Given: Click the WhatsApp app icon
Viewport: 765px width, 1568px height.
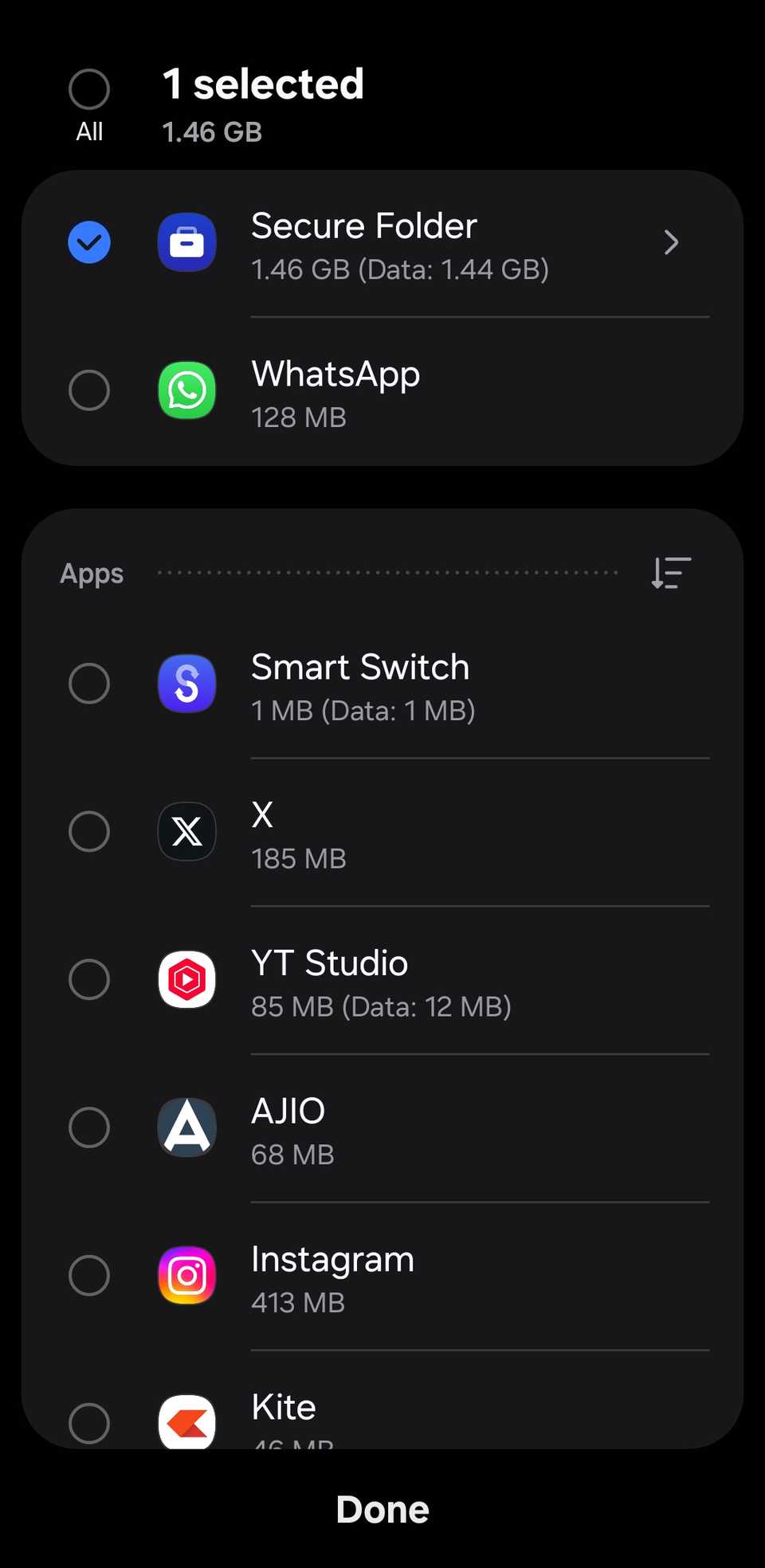Looking at the screenshot, I should point(186,390).
